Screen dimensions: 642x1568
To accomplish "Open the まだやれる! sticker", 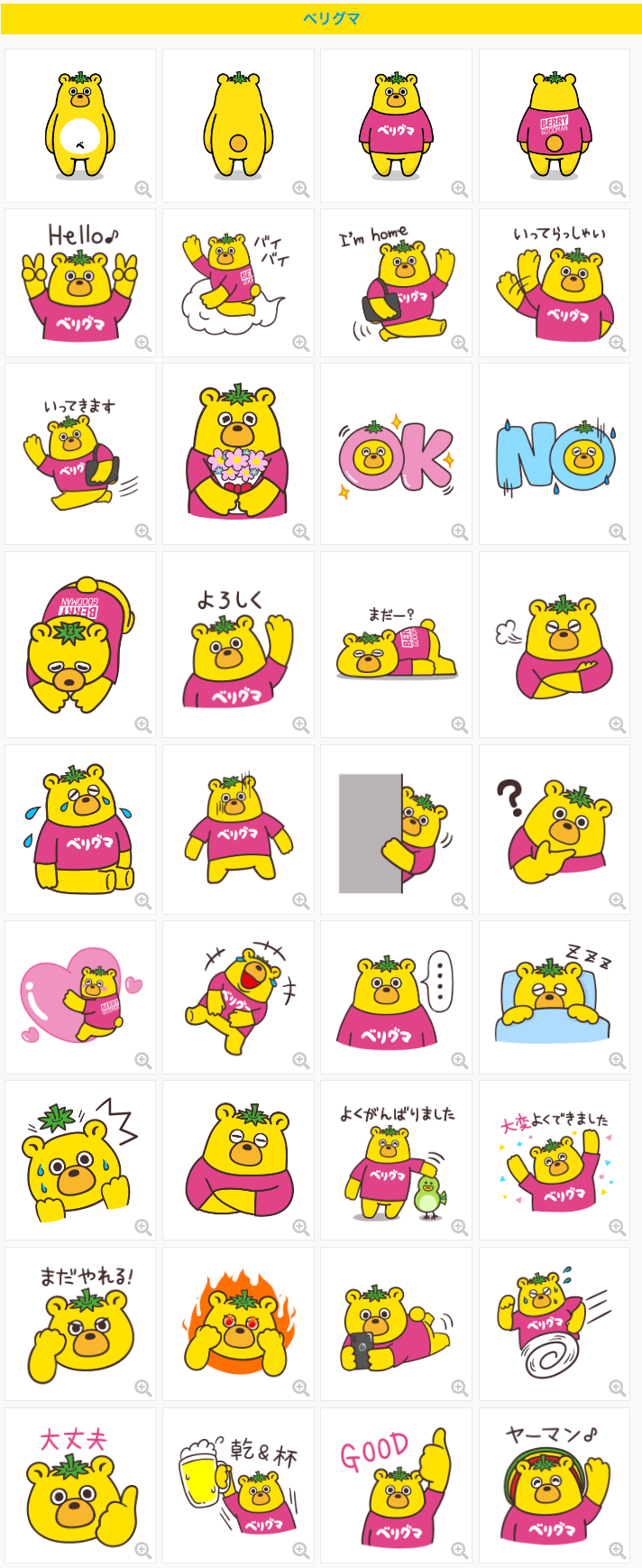I will click(80, 1324).
